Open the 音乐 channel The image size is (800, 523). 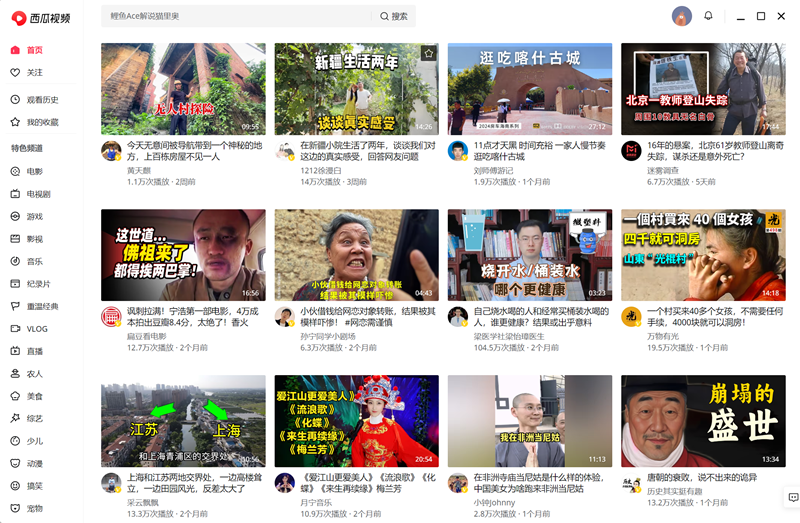(34, 261)
